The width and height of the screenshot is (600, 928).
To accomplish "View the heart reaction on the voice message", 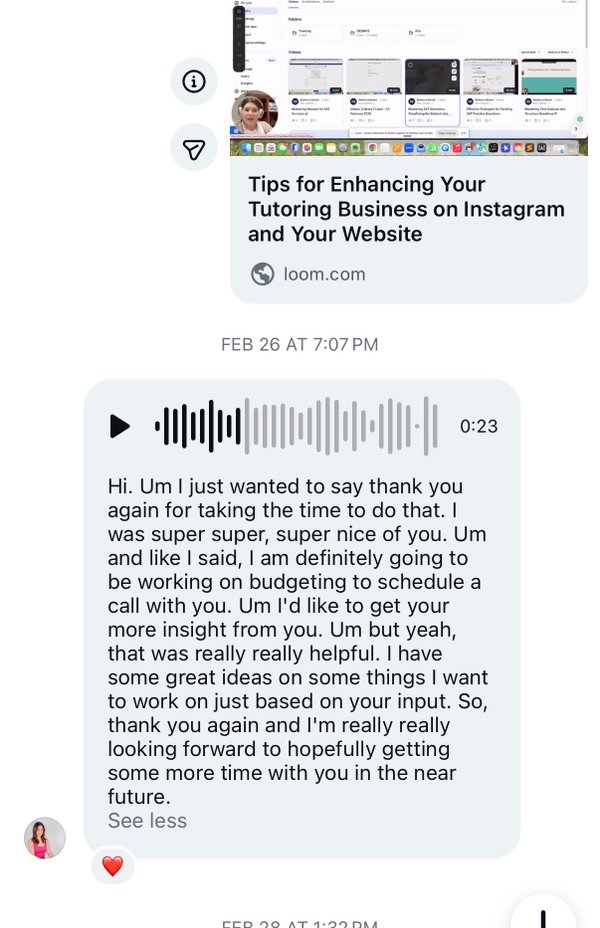I will coord(113,866).
